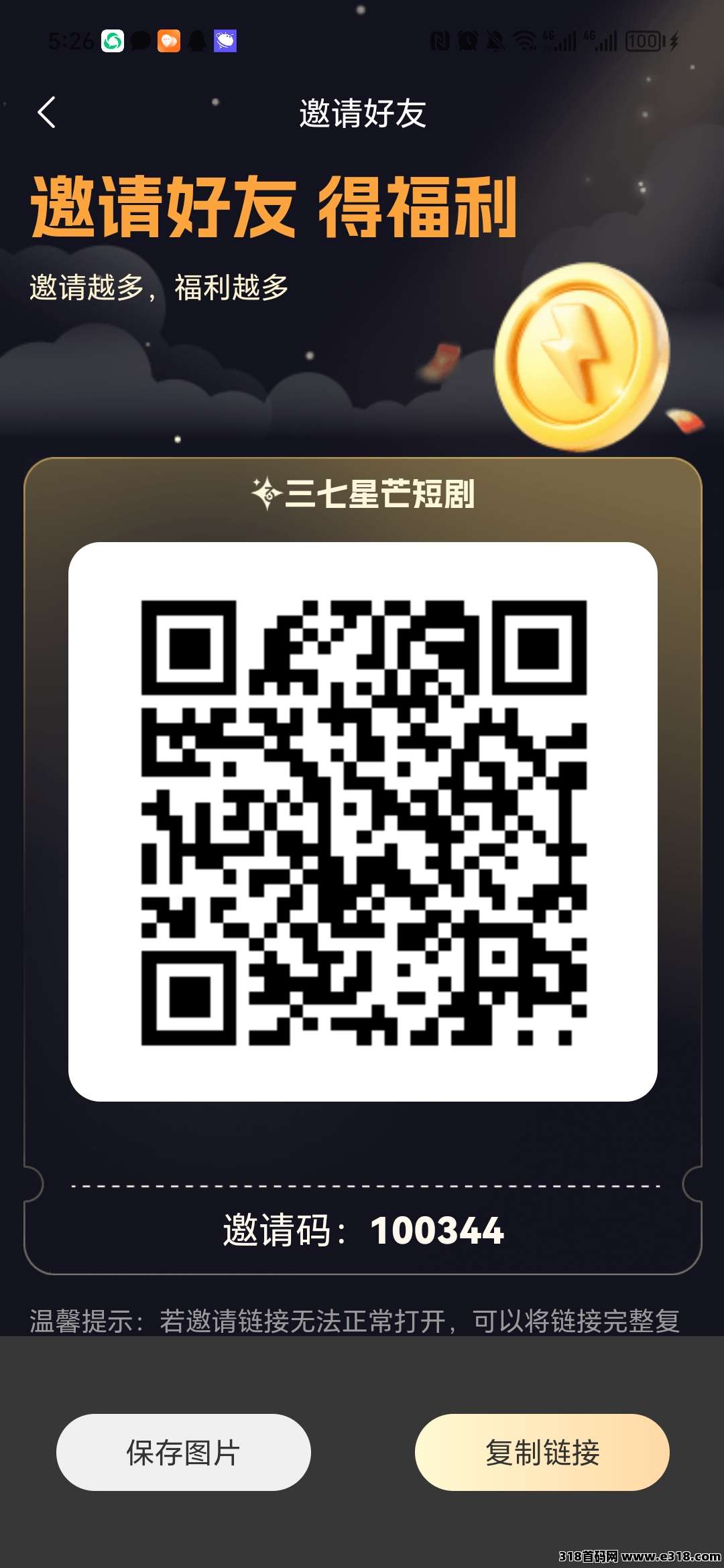
Task: Tap the alarm clock icon in the status bar
Action: click(x=468, y=42)
